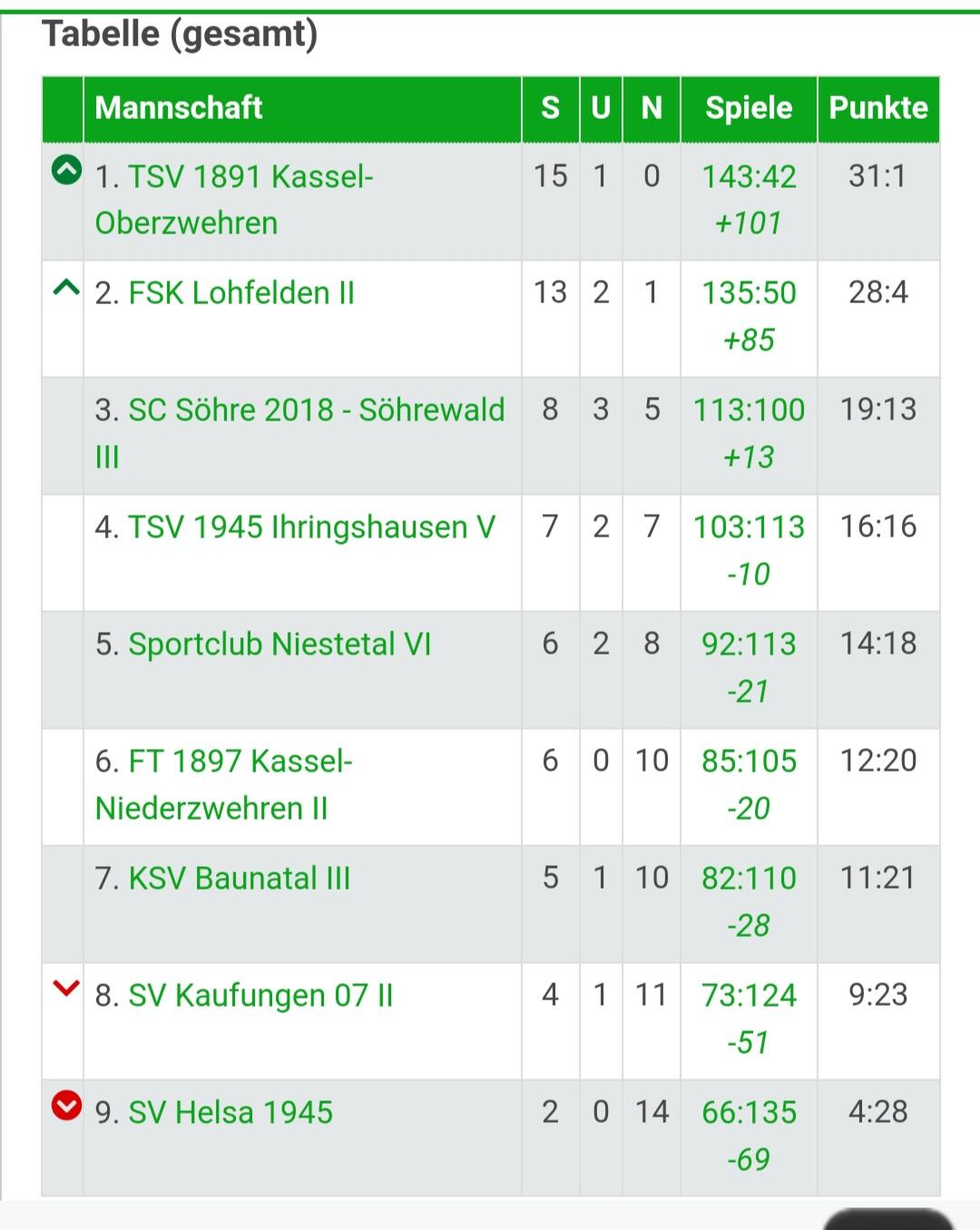Open games 103:113 of Ihringshausen V
This screenshot has width=980, height=1230.
point(749,527)
